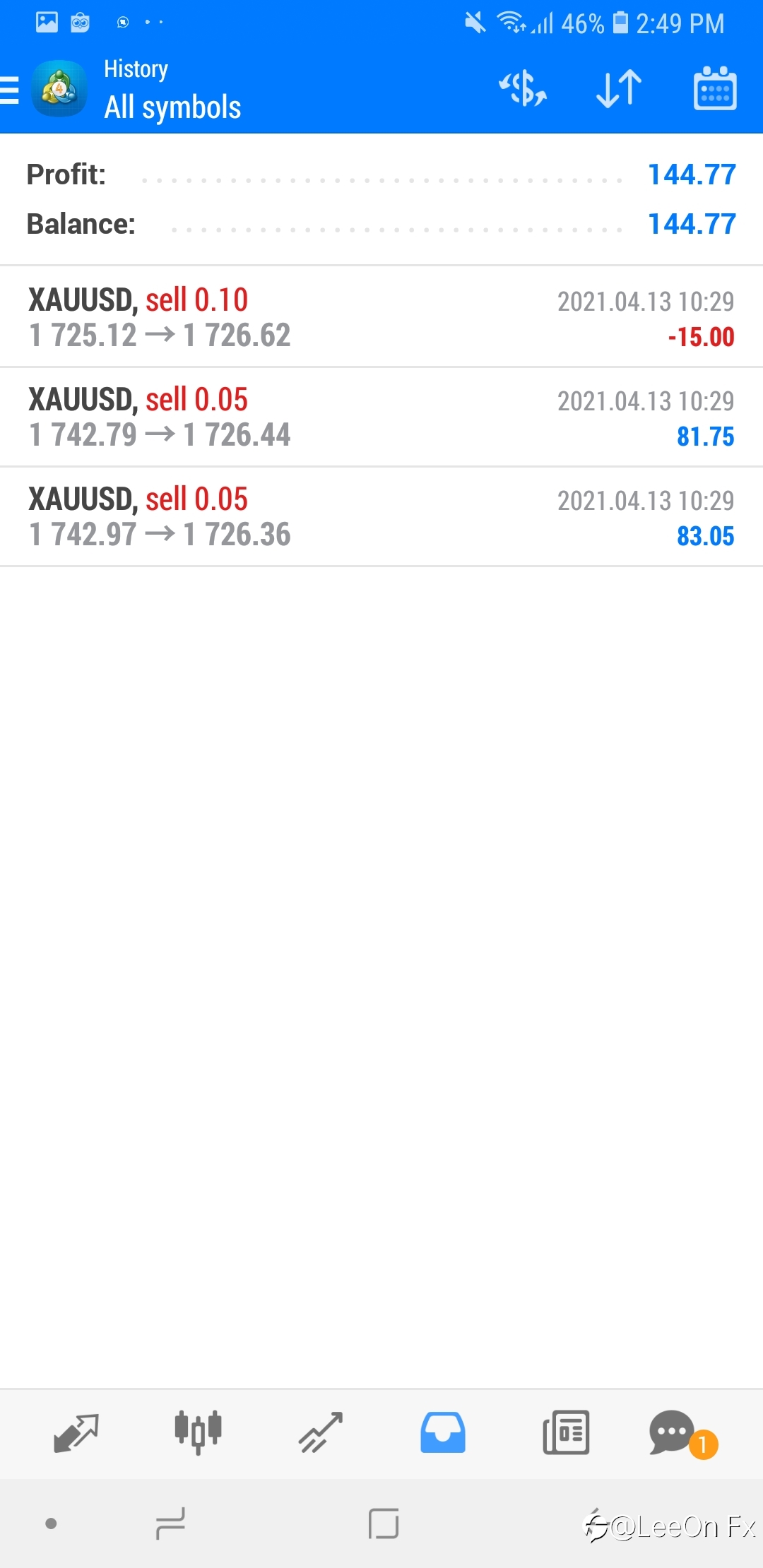Open the trade with 83.05 profit
This screenshot has width=763, height=1568.
[x=381, y=516]
